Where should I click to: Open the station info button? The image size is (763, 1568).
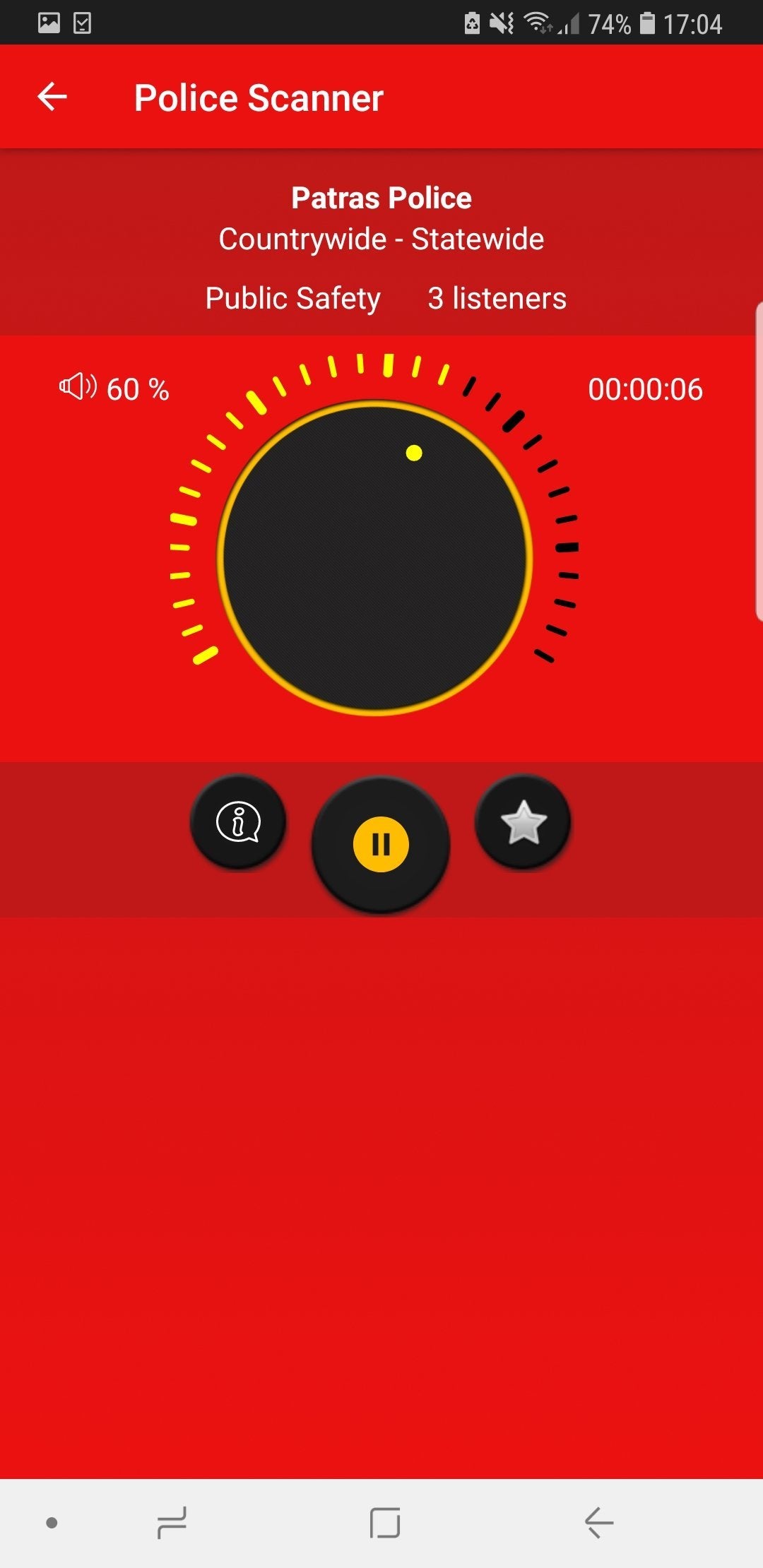238,822
